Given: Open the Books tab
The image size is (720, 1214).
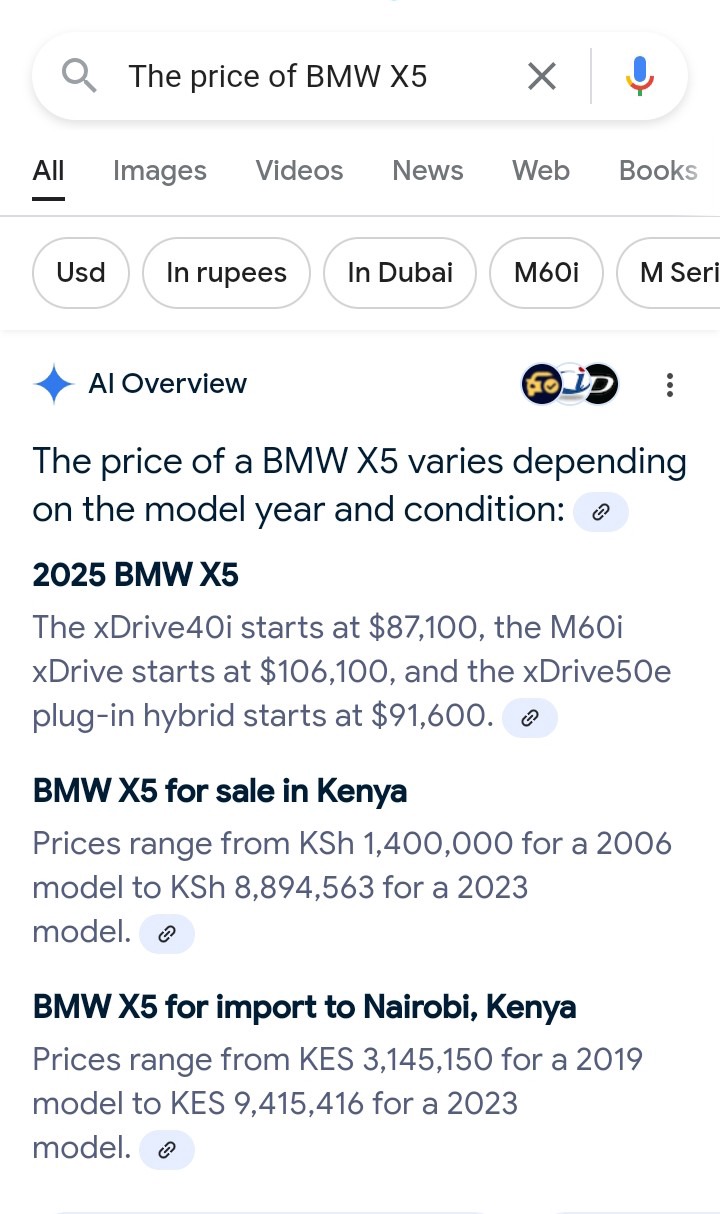Looking at the screenshot, I should coord(658,171).
